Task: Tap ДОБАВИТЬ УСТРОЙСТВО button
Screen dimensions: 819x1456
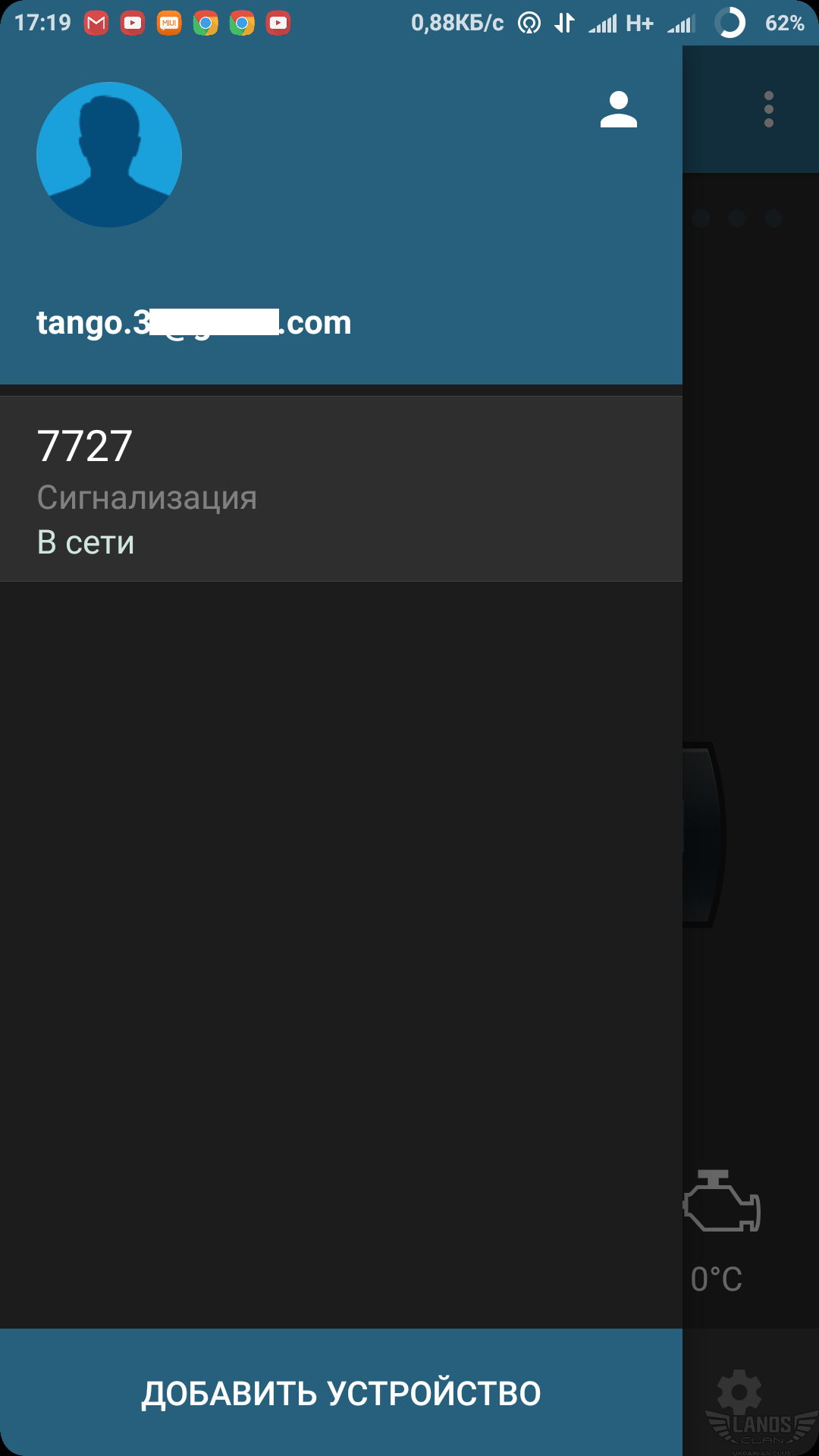Action: coord(341,1392)
